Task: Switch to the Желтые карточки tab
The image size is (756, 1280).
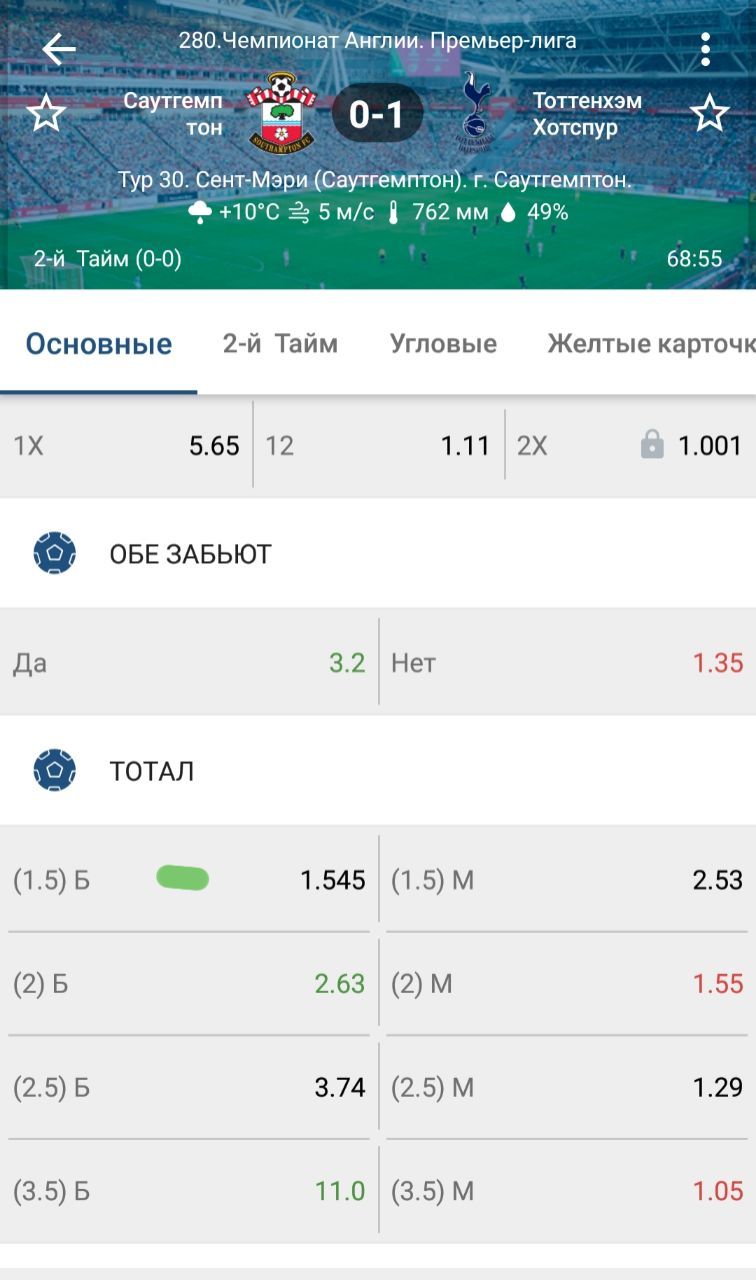Action: [651, 344]
